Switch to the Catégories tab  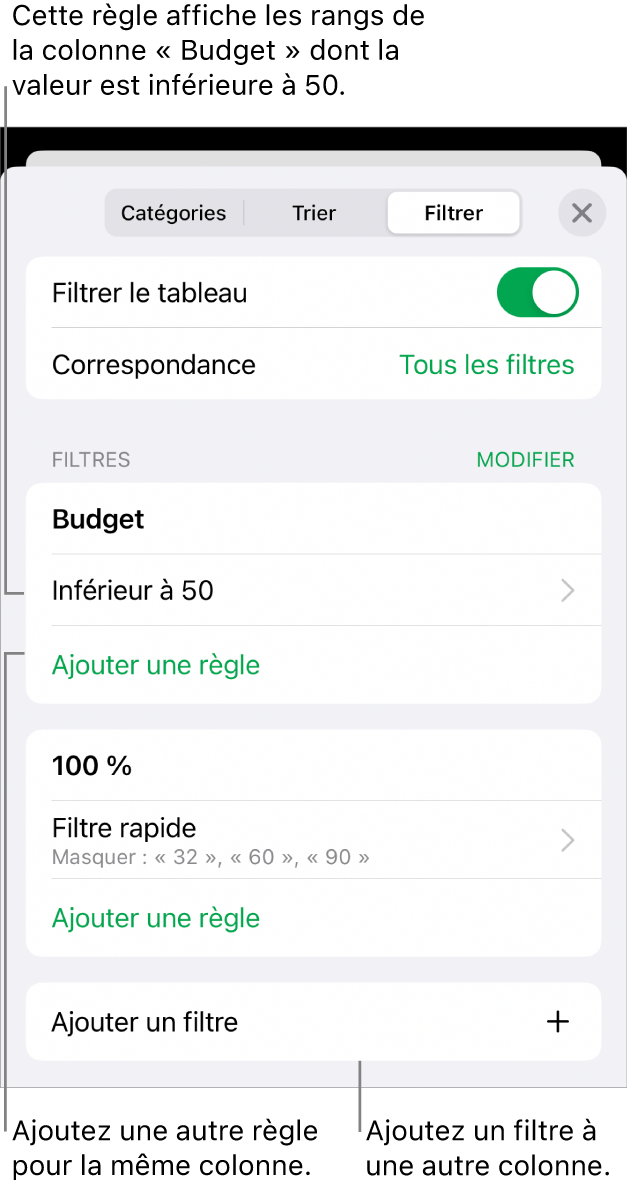(x=173, y=213)
